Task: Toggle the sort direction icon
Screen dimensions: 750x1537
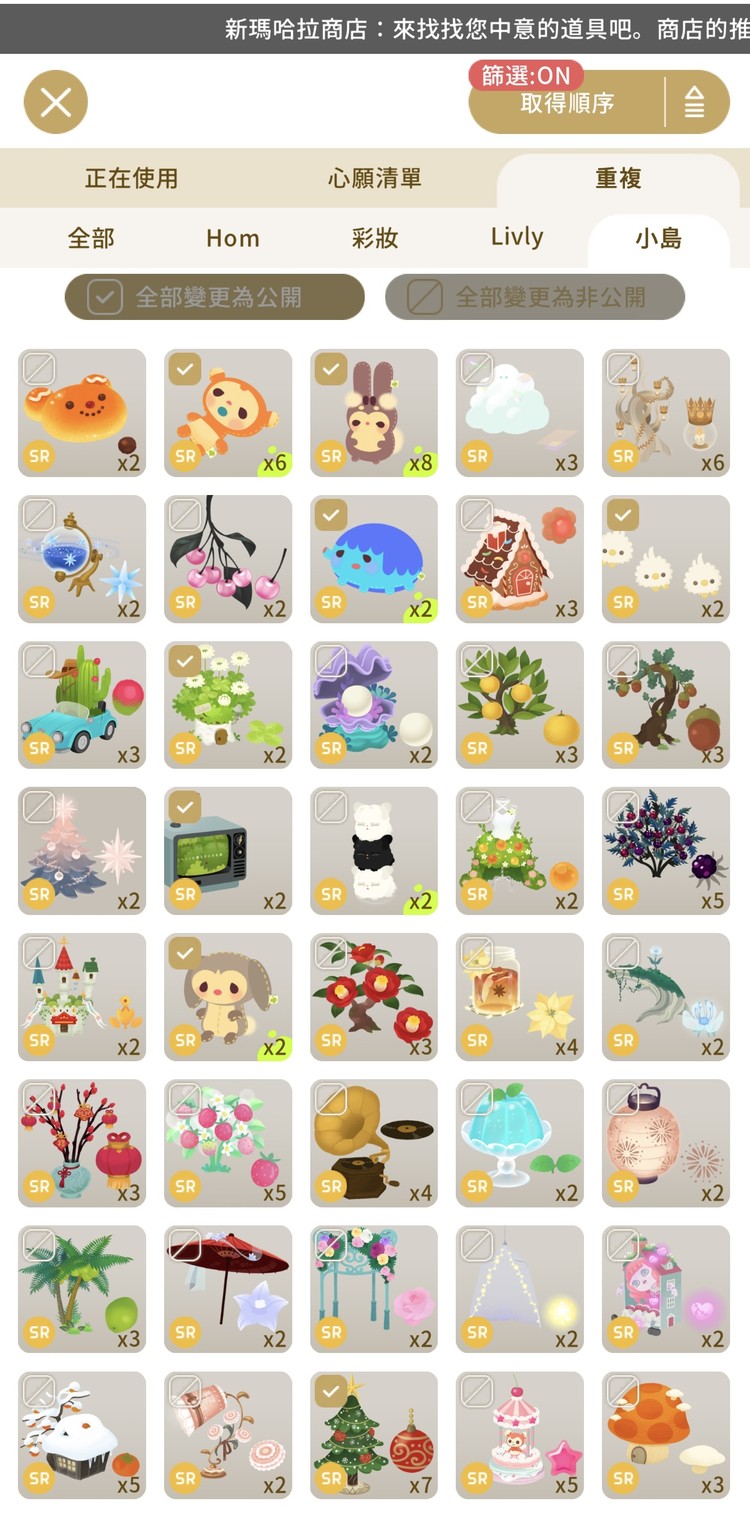Action: [x=694, y=103]
